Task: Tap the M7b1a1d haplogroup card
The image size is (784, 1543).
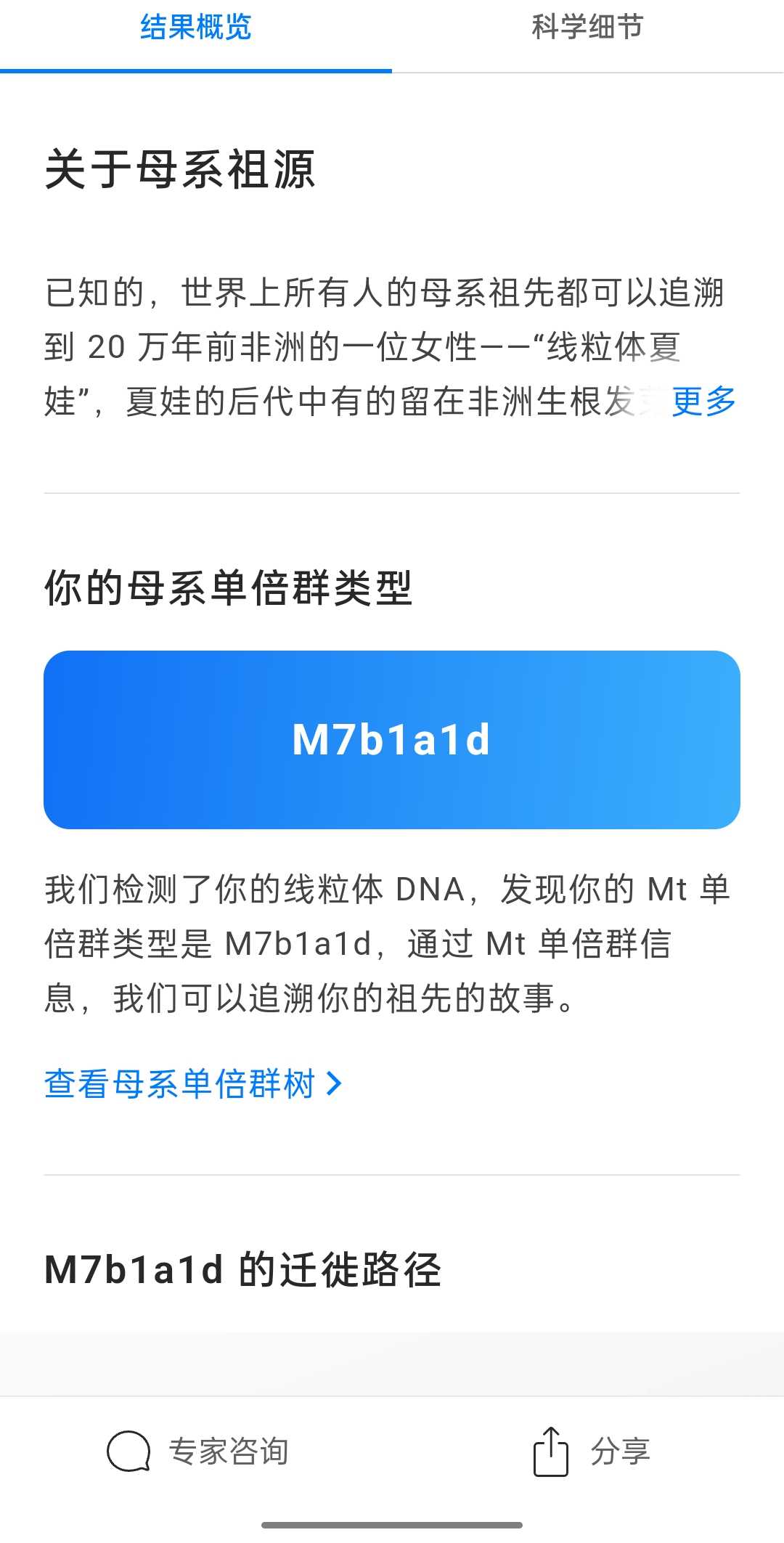Action: (x=392, y=740)
